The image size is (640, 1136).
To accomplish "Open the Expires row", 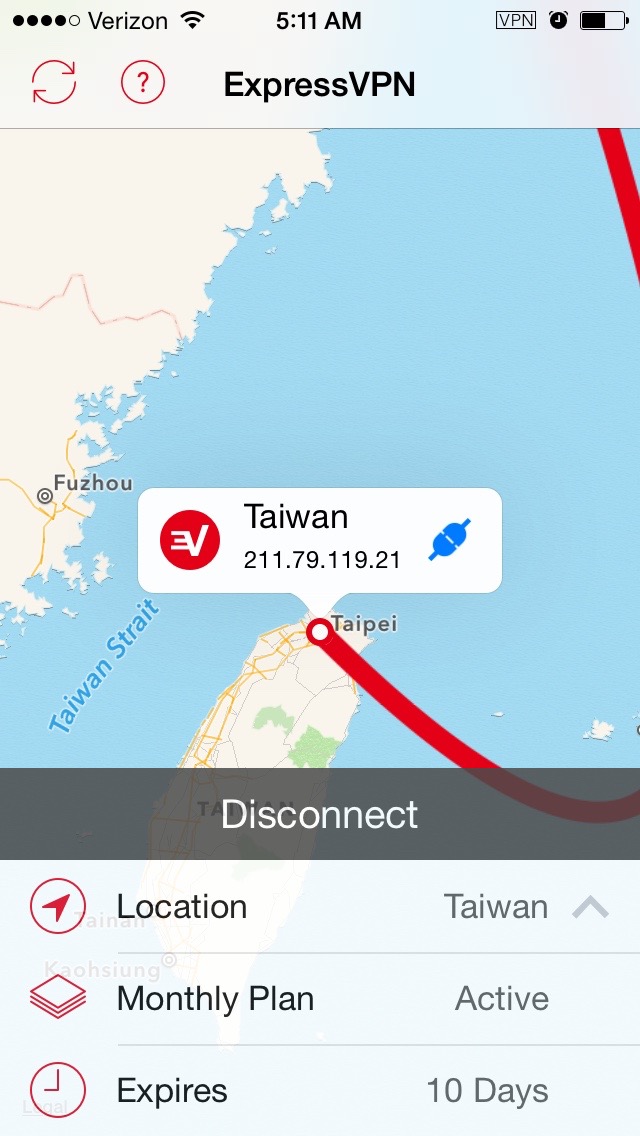I will [320, 1091].
